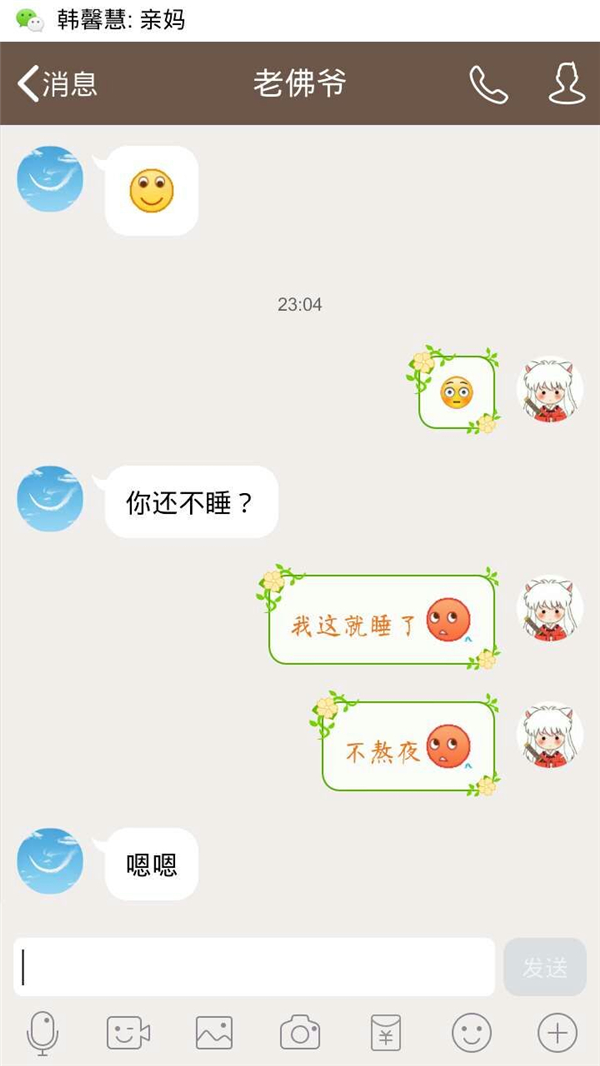Start a voice call with 老佛爷

(488, 84)
